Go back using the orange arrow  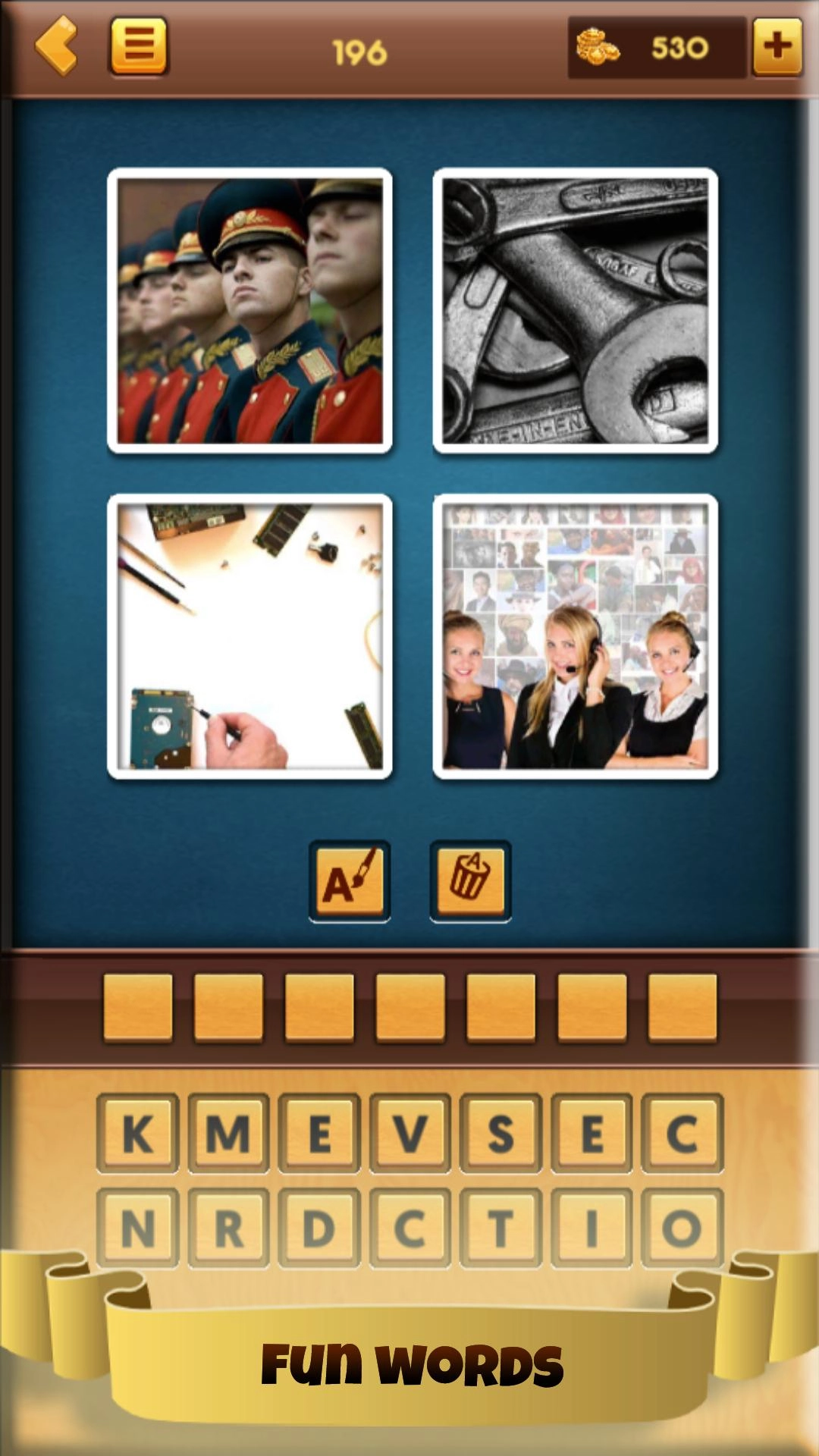[x=57, y=47]
